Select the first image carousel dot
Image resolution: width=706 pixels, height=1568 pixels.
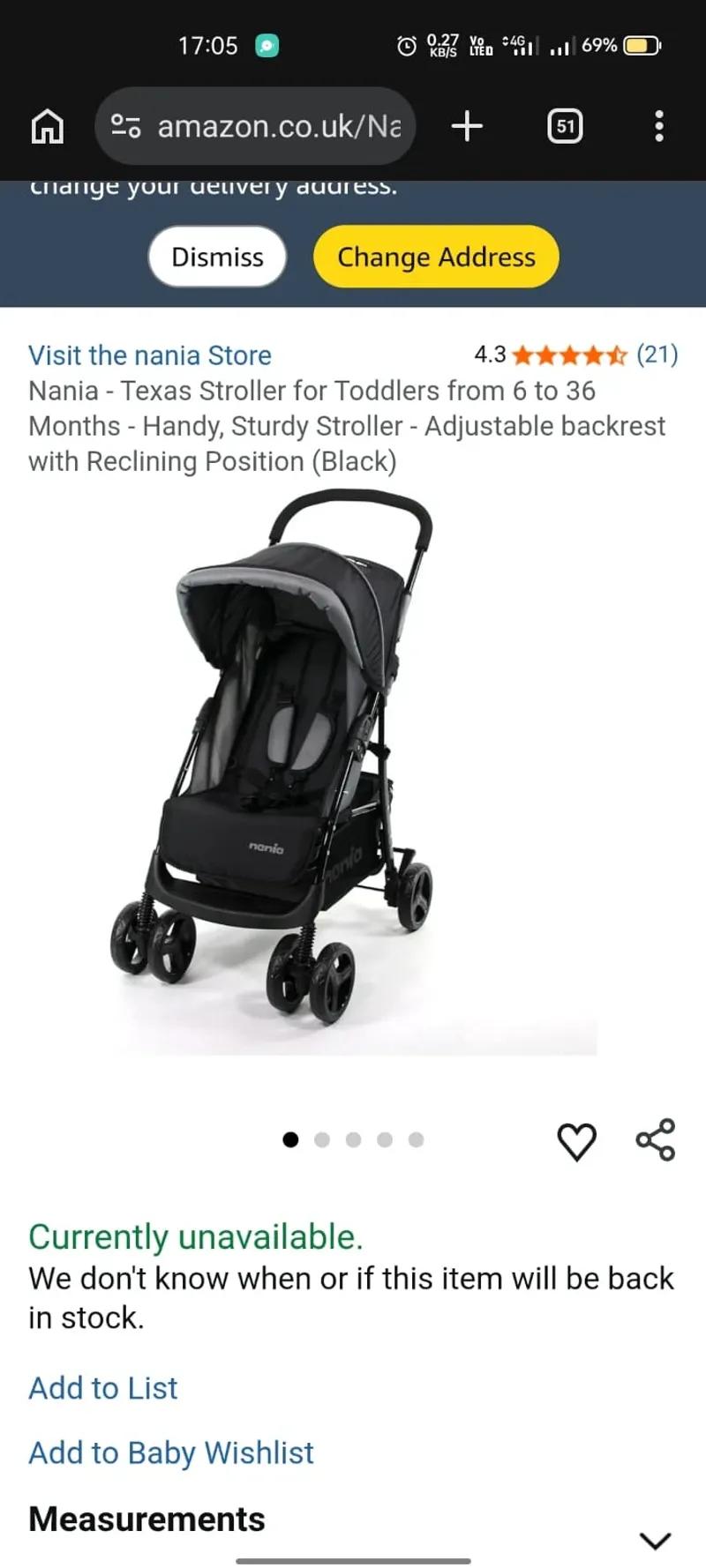[x=290, y=1139]
